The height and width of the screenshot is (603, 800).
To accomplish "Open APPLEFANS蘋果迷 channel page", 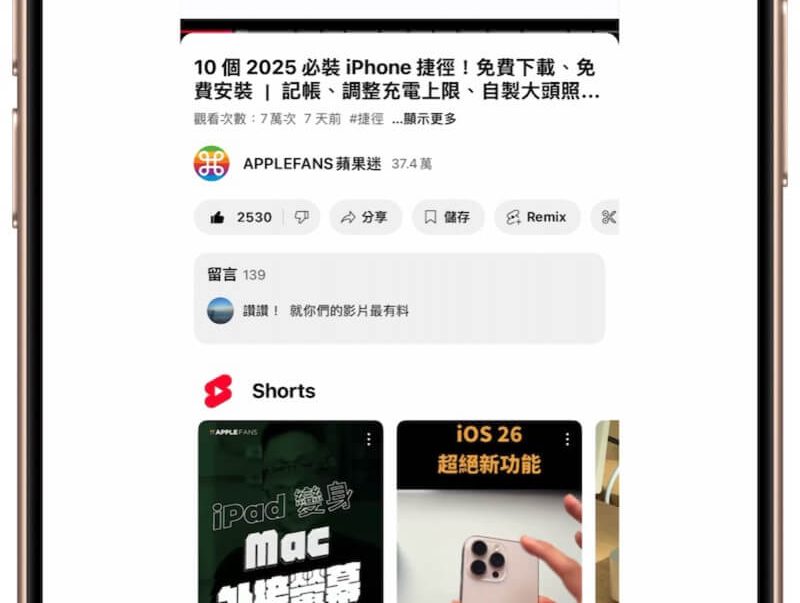I will (312, 163).
